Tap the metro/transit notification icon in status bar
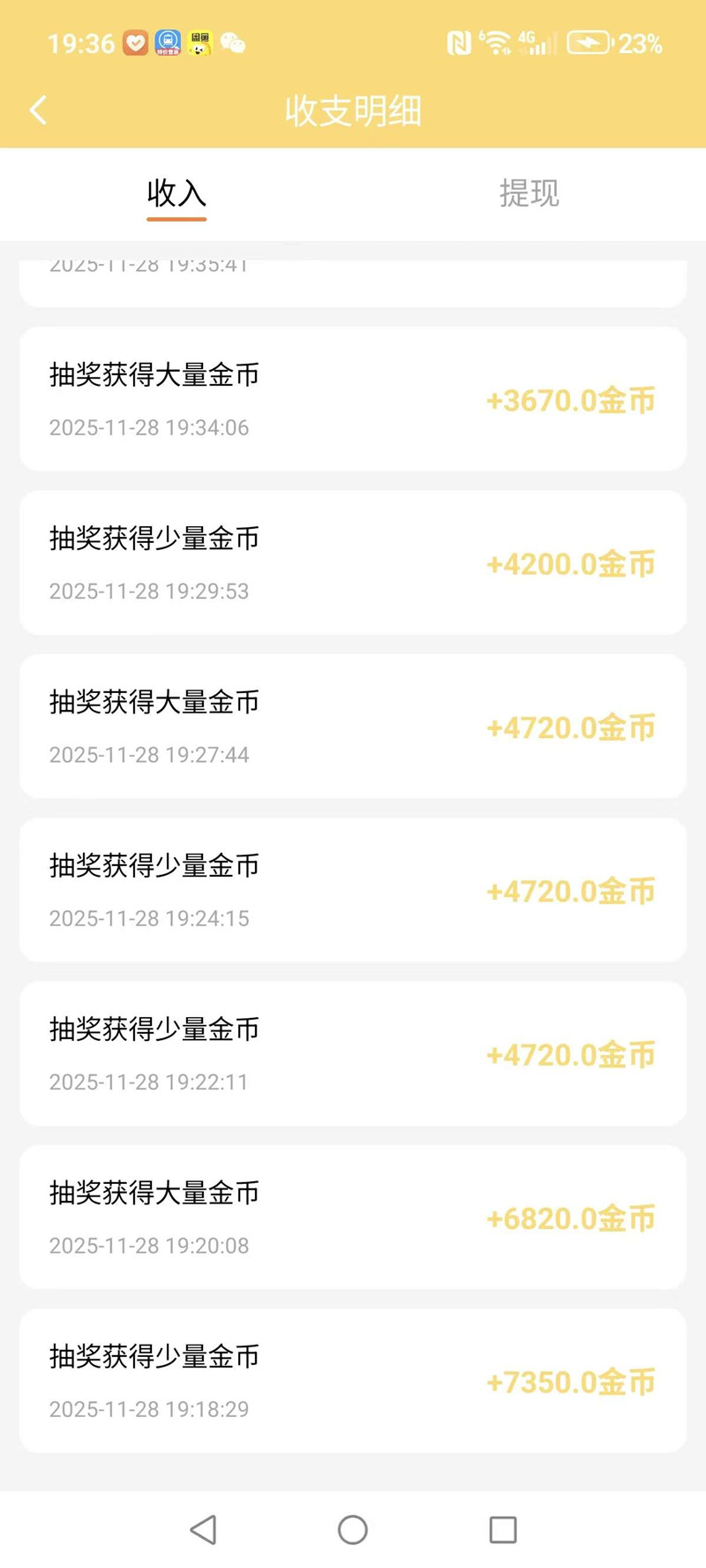Viewport: 706px width, 1568px height. [168, 42]
